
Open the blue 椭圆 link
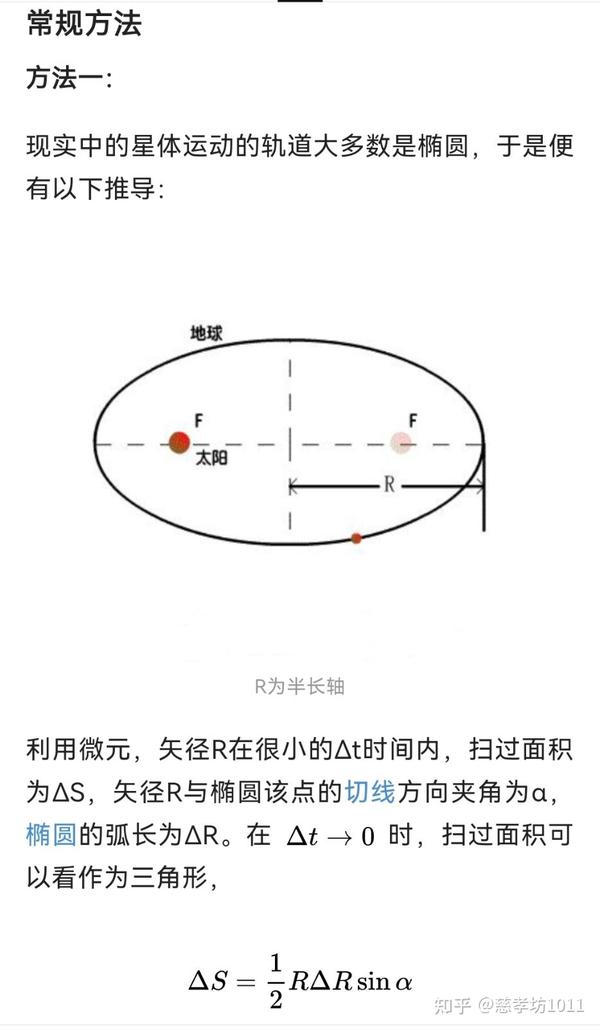[51, 835]
